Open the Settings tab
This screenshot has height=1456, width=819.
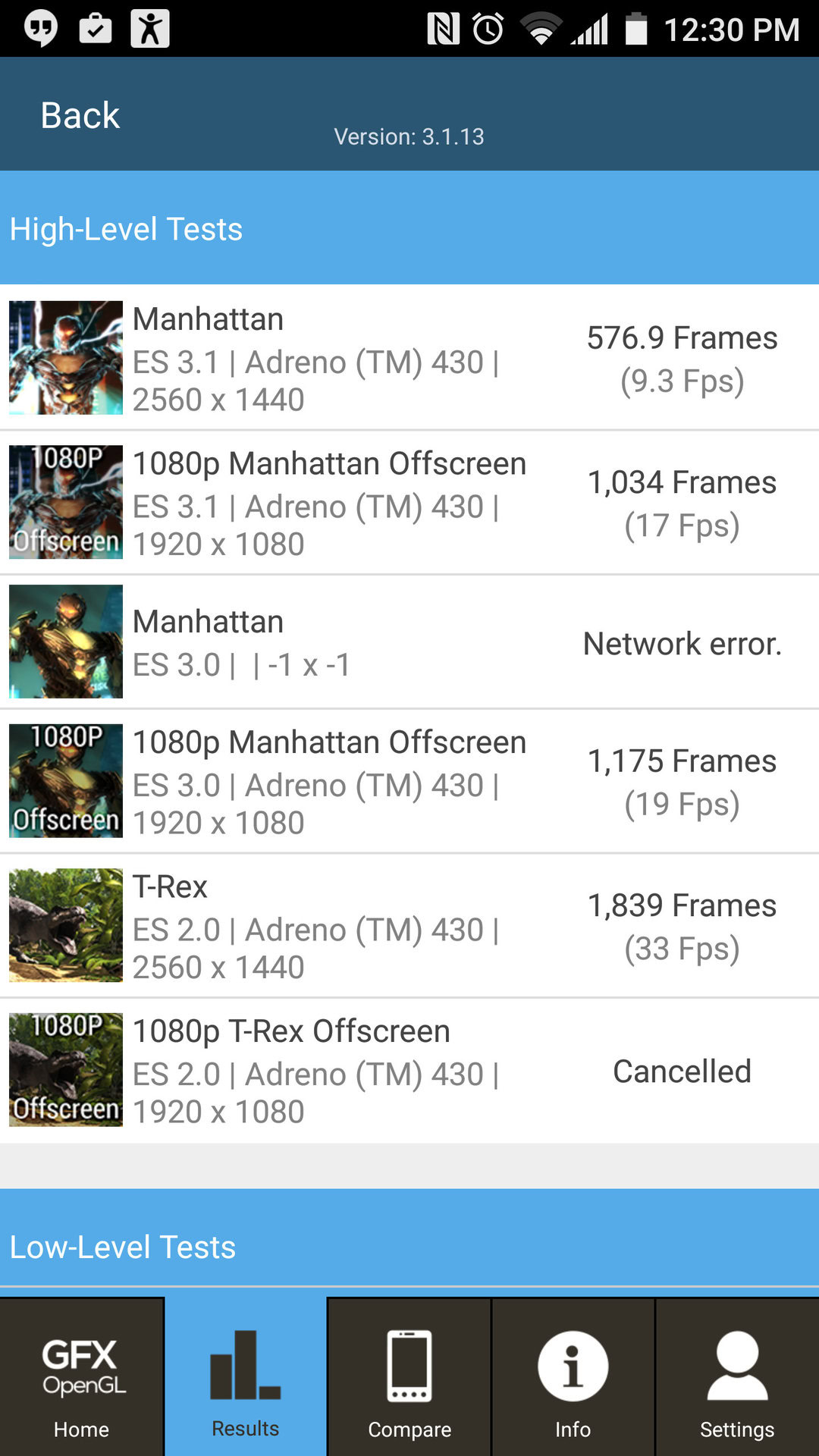737,1376
